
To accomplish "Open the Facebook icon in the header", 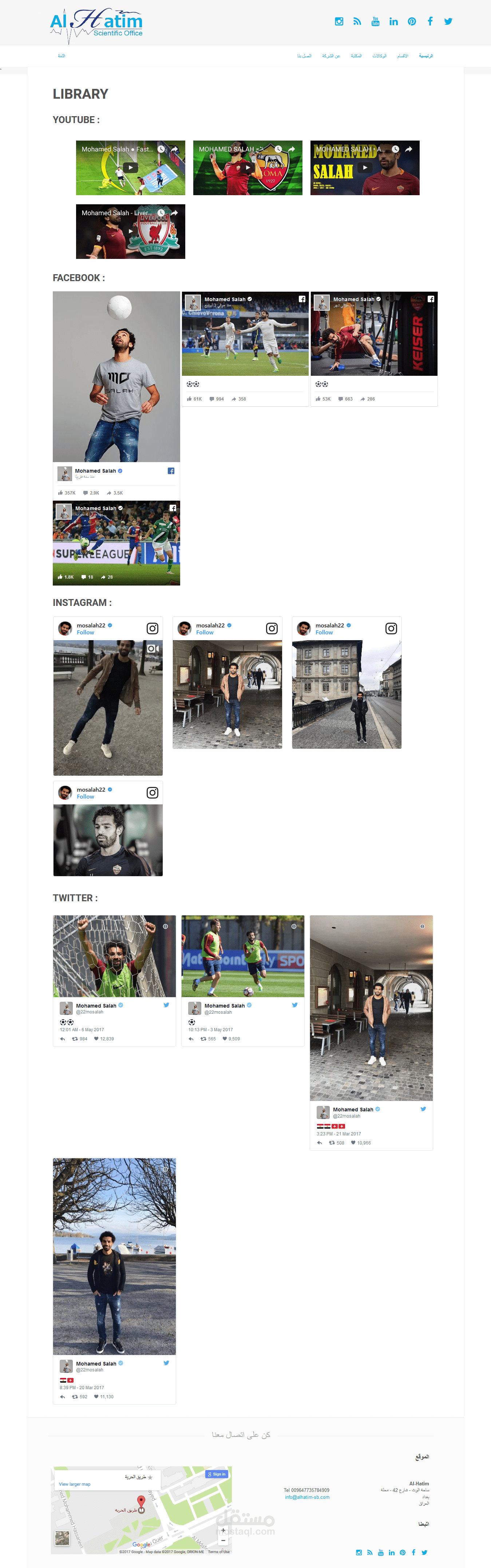I will [x=430, y=21].
